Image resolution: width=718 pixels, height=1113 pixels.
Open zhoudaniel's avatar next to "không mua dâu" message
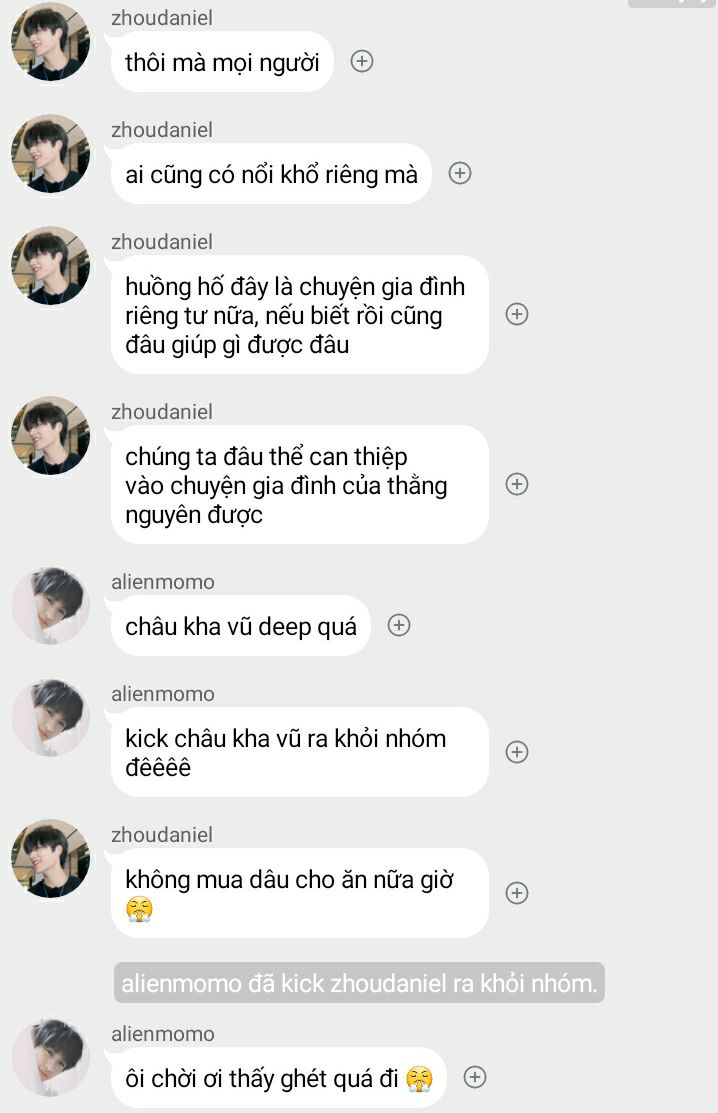(50, 859)
